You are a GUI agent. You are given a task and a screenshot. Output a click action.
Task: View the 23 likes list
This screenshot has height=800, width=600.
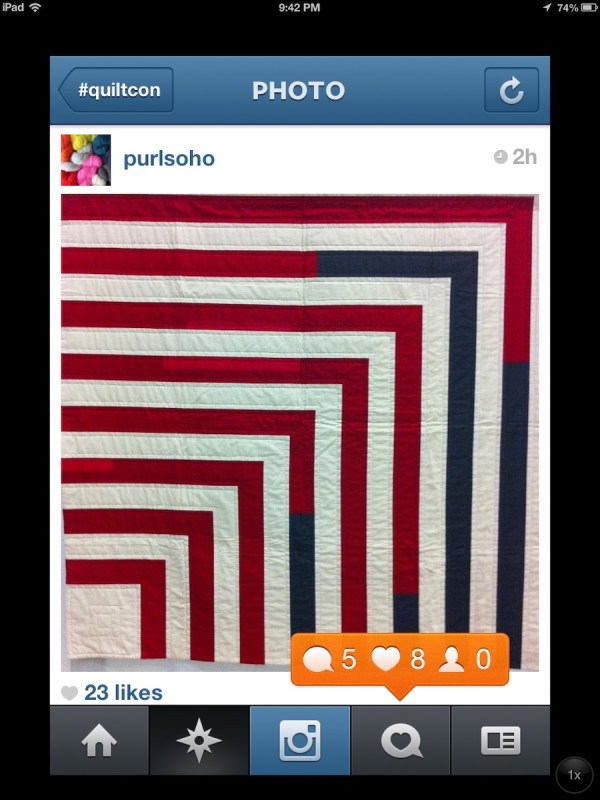121,693
